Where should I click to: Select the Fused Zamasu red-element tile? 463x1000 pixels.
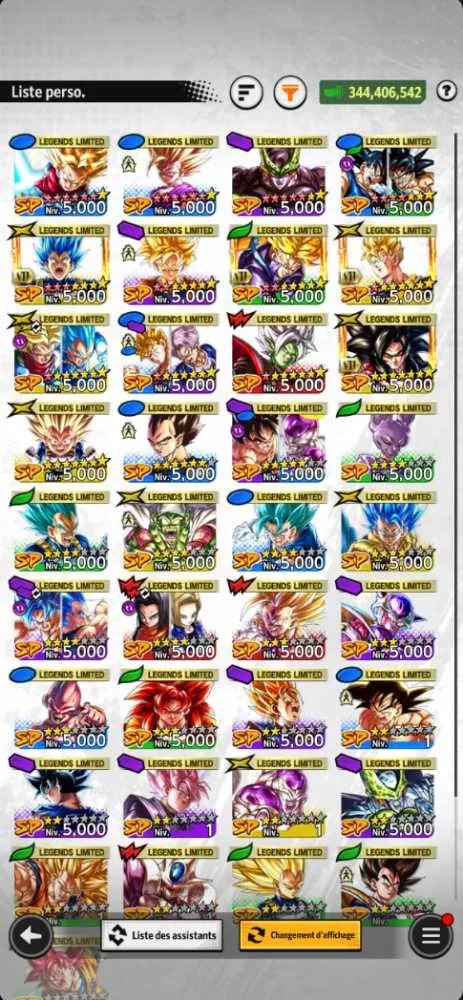click(278, 353)
